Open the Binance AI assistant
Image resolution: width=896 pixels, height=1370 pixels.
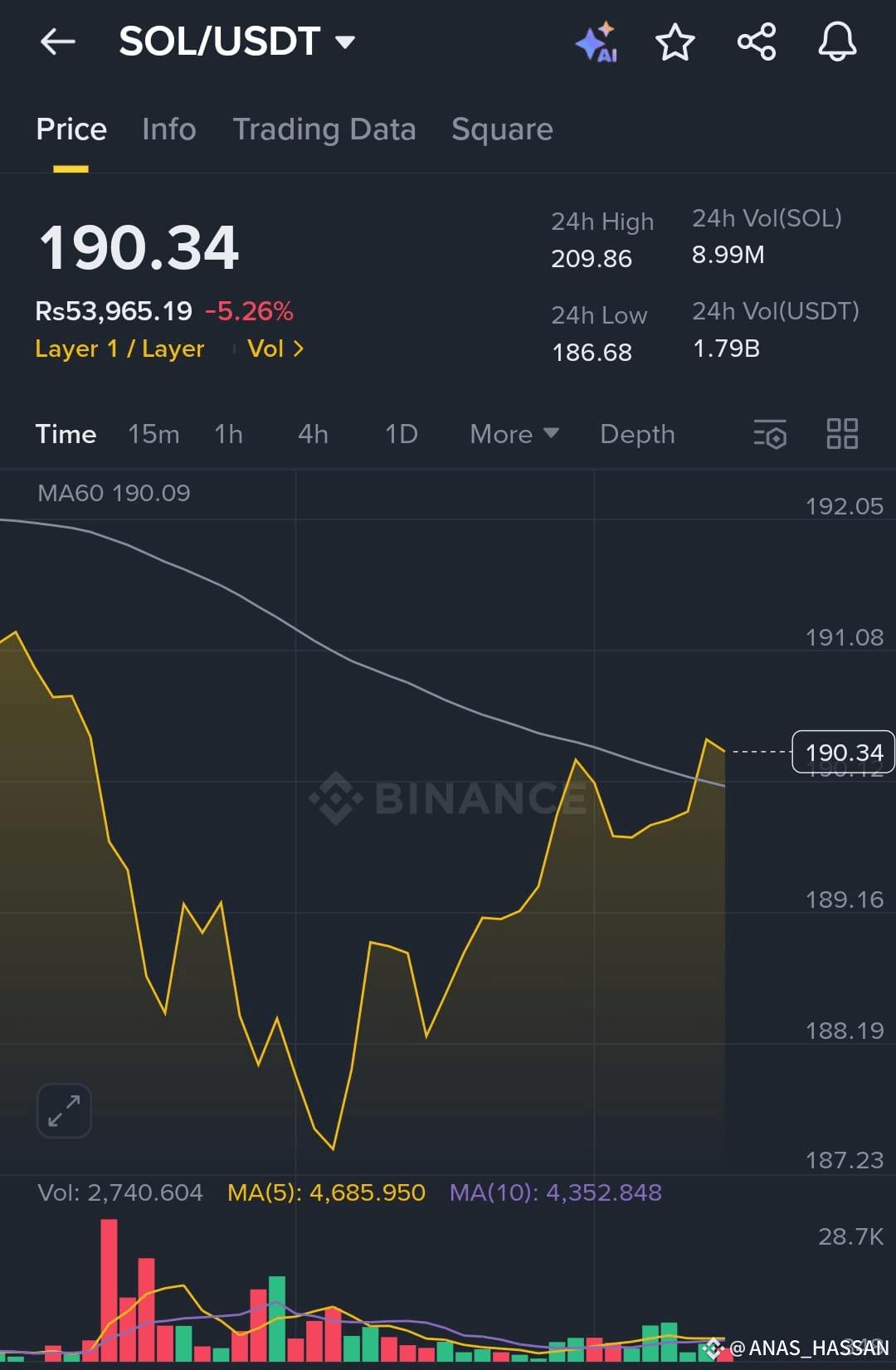click(597, 41)
